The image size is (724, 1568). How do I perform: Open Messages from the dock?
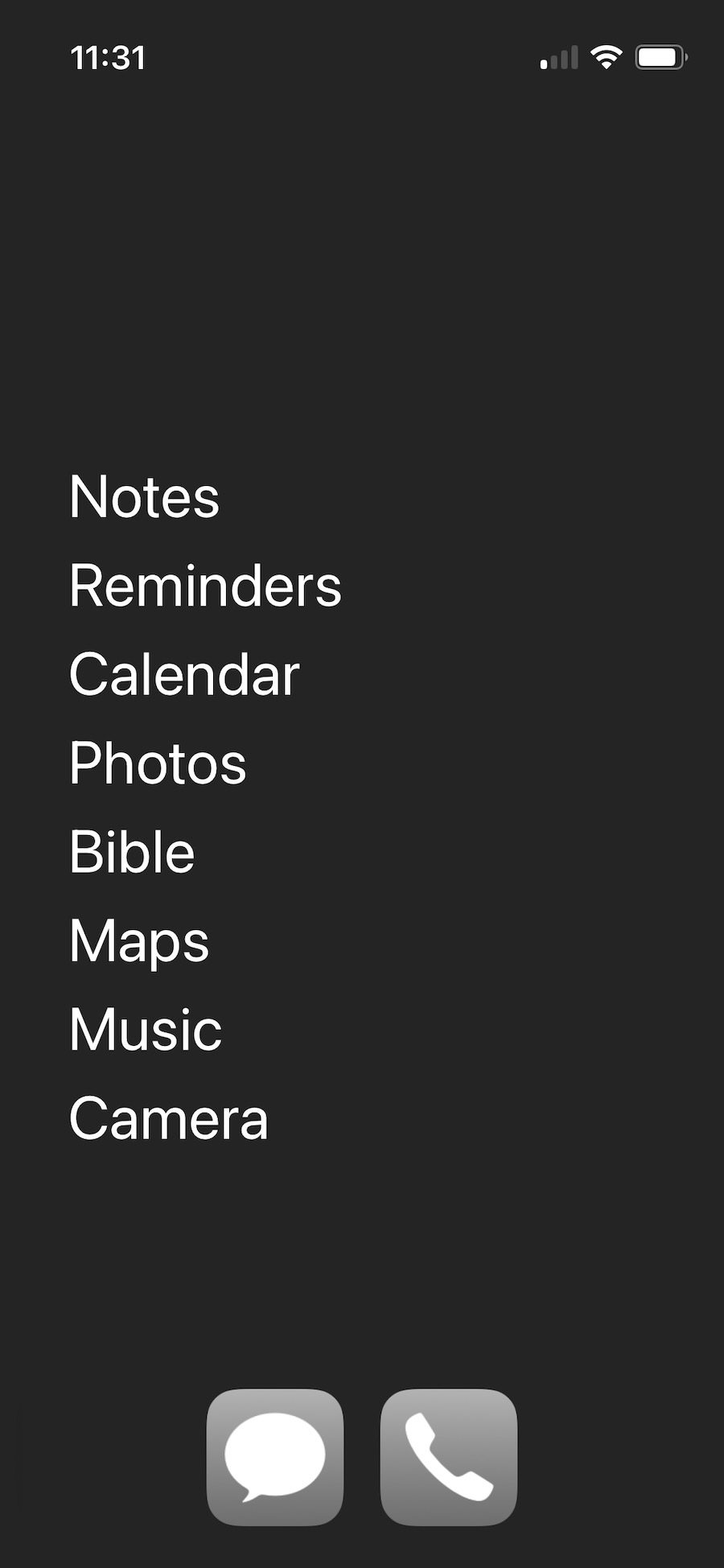pos(275,1457)
